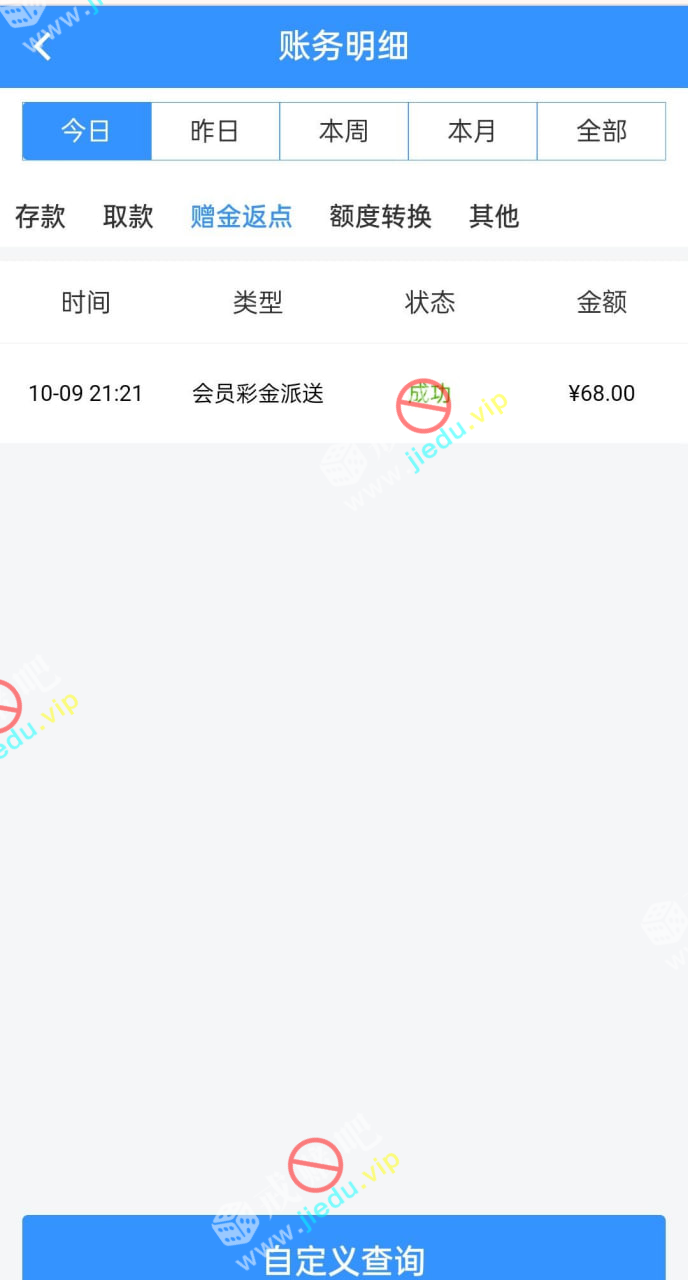View 全部 records
The width and height of the screenshot is (688, 1280).
click(x=601, y=131)
